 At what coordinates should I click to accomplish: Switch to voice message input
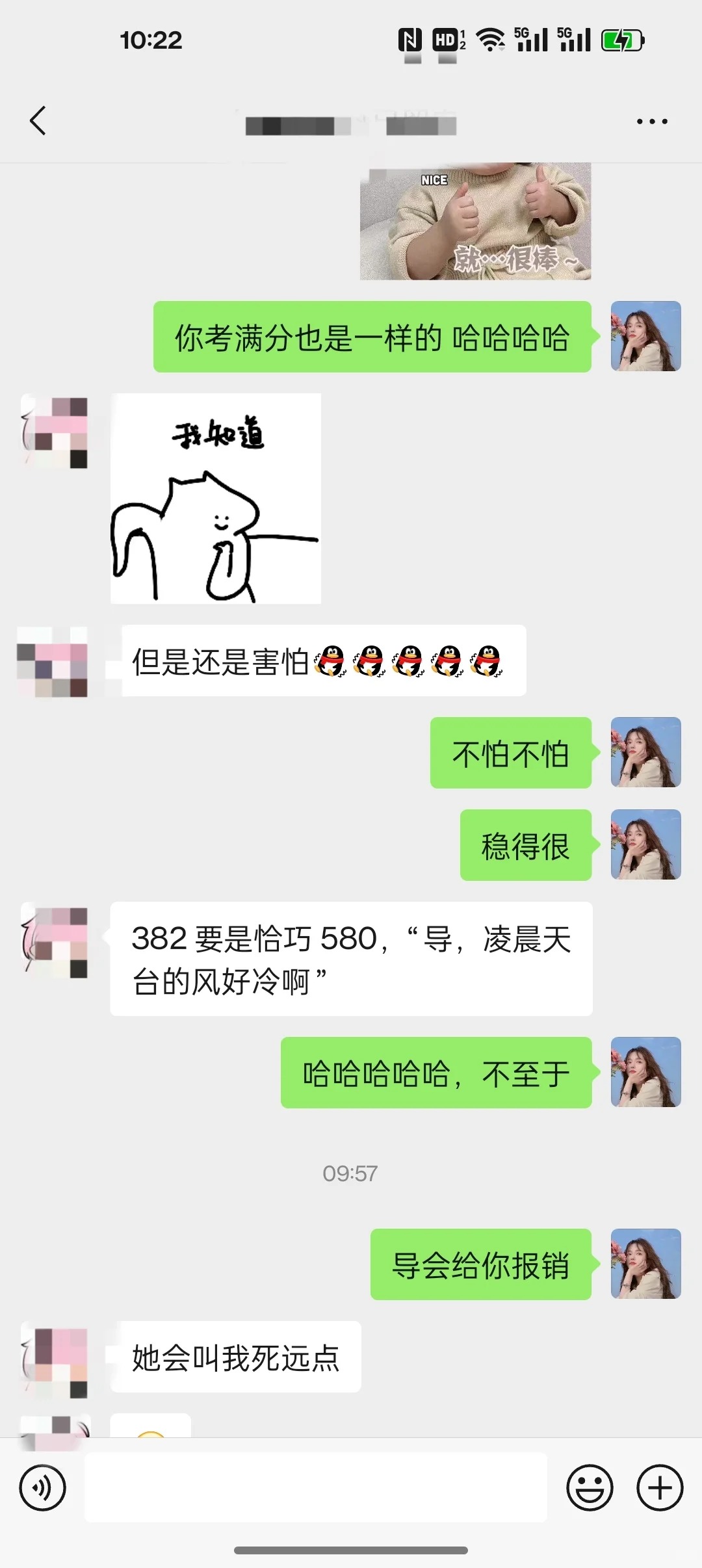point(43,1487)
